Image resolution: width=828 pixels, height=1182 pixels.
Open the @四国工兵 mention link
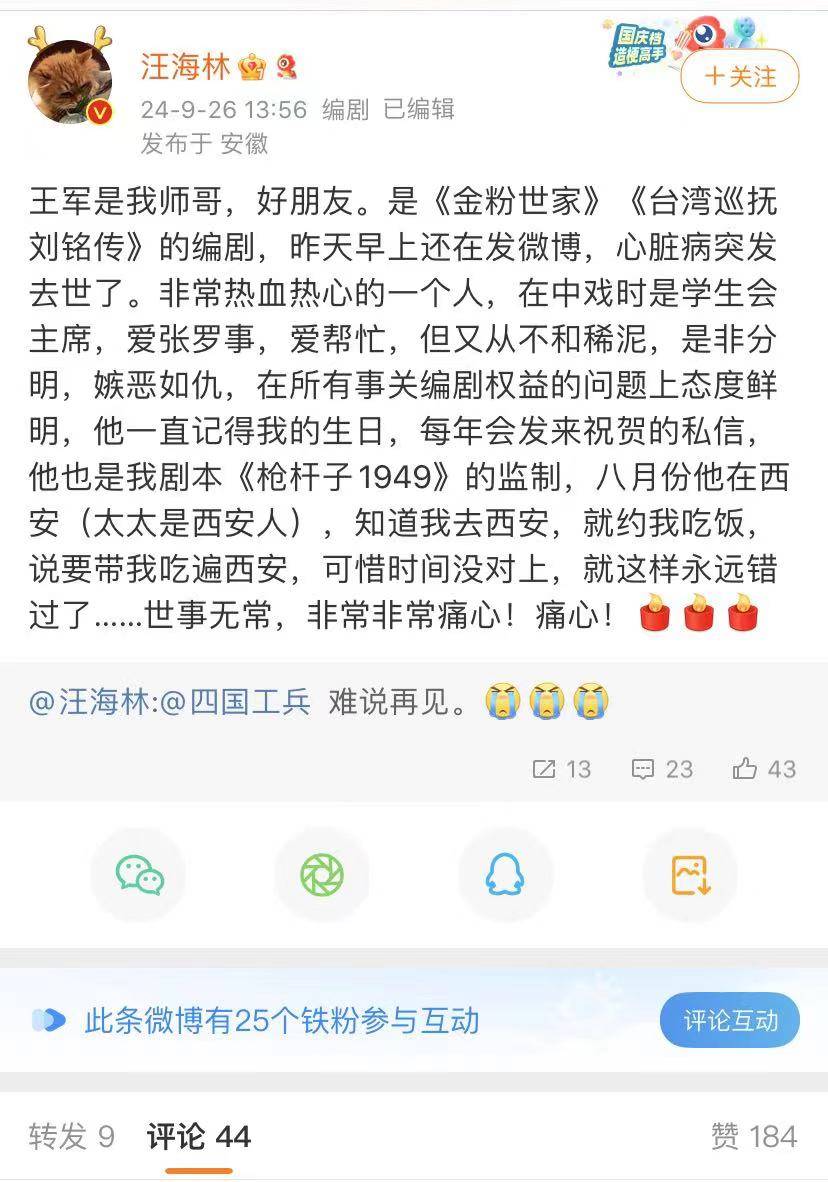[x=237, y=702]
